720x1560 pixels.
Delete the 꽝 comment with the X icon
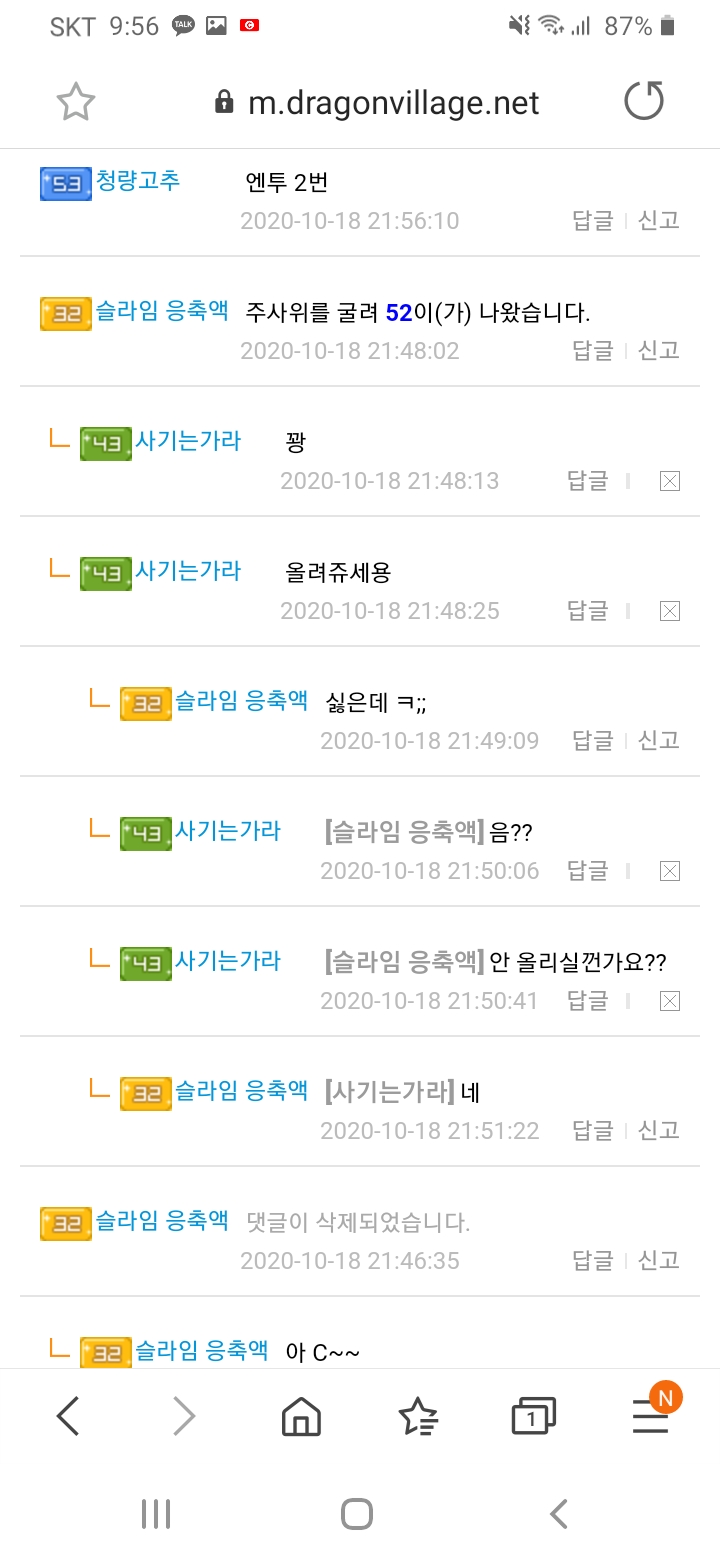click(670, 481)
